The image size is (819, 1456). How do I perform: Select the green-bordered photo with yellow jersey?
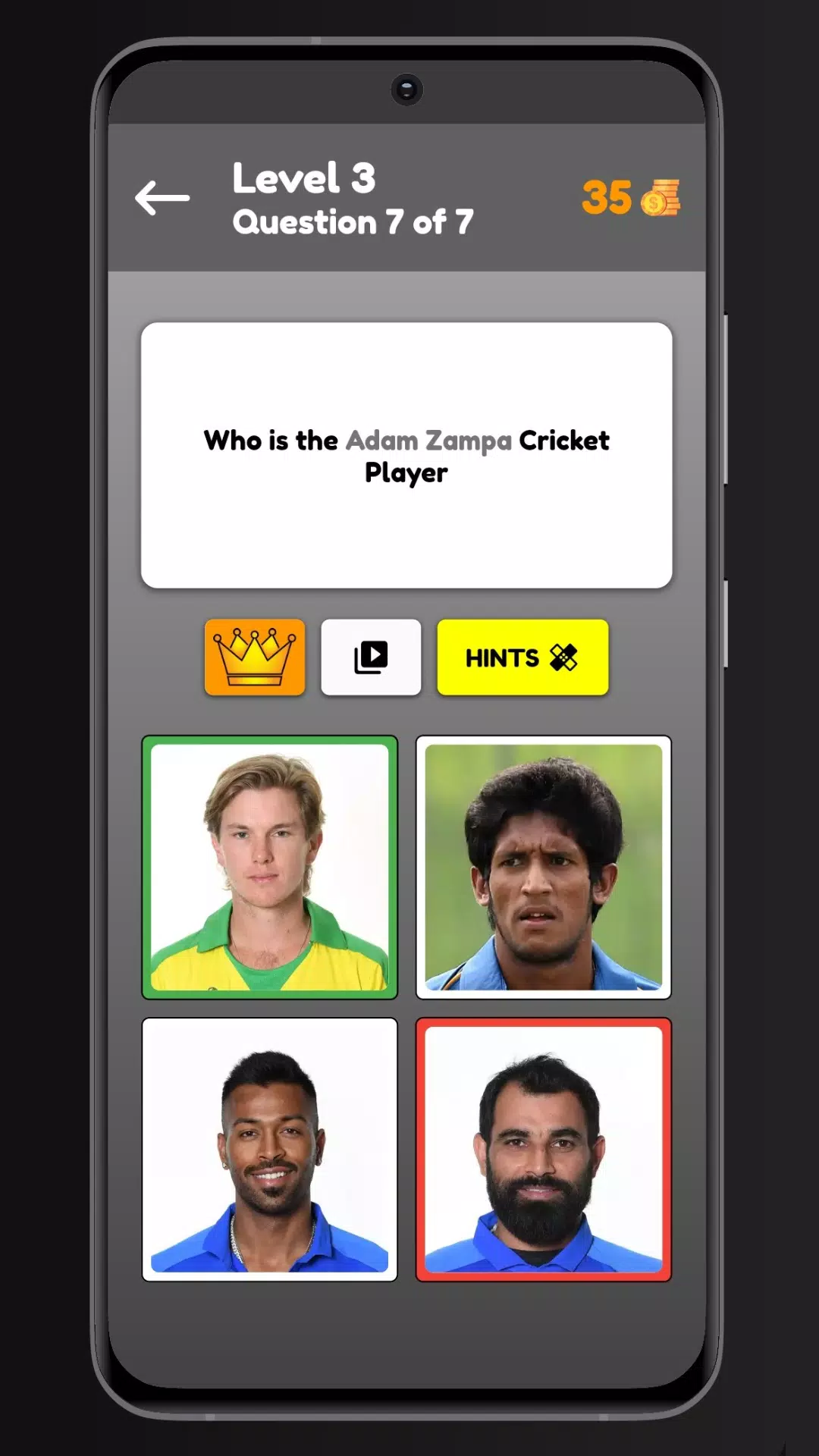[270, 868]
